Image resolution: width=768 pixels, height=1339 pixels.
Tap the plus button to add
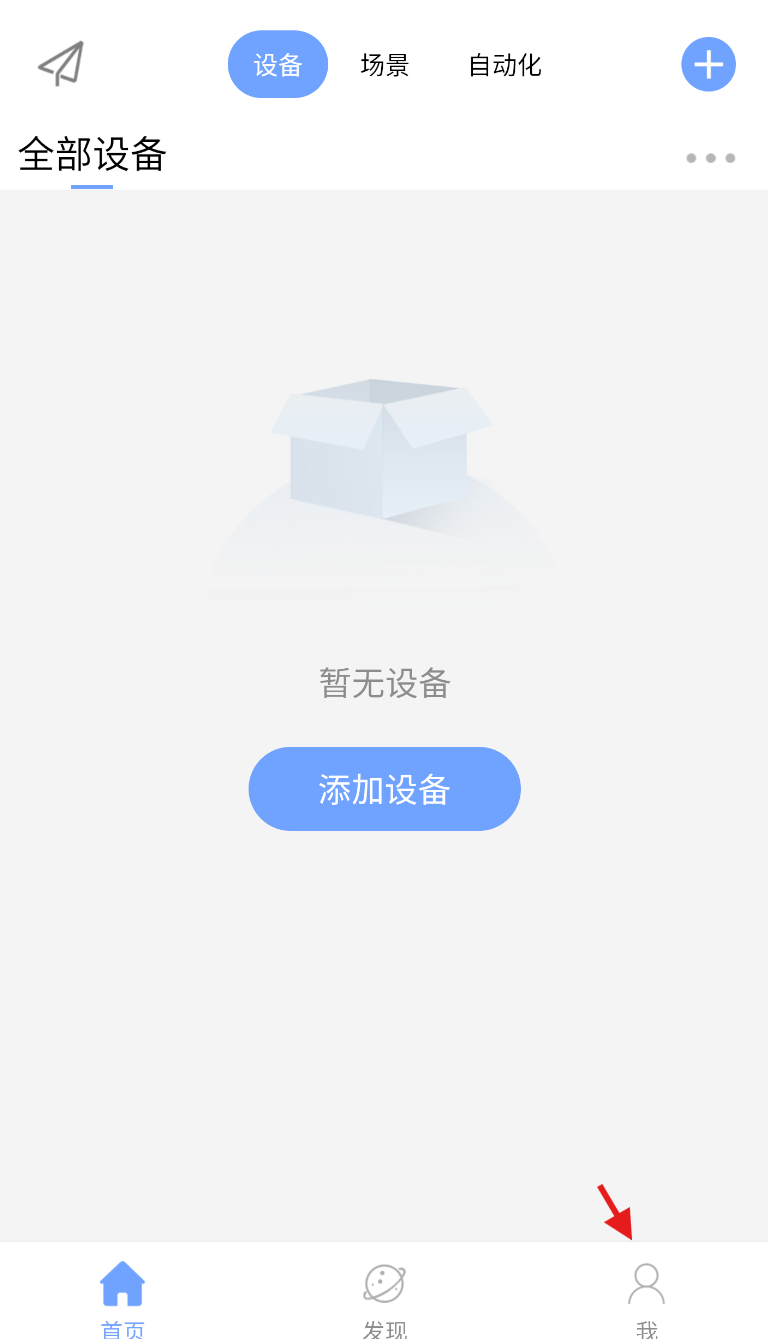pos(709,64)
